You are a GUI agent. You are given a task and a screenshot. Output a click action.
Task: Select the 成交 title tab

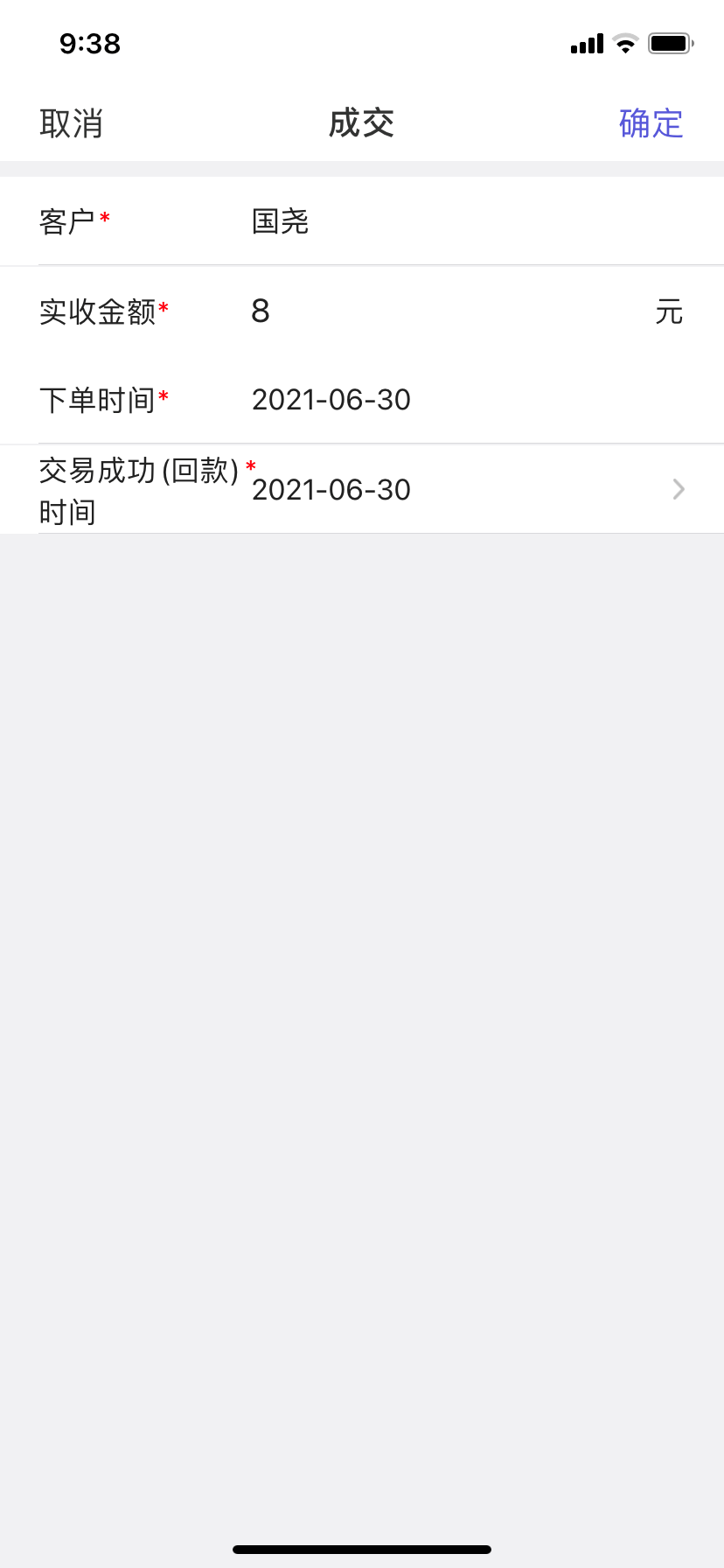(362, 122)
